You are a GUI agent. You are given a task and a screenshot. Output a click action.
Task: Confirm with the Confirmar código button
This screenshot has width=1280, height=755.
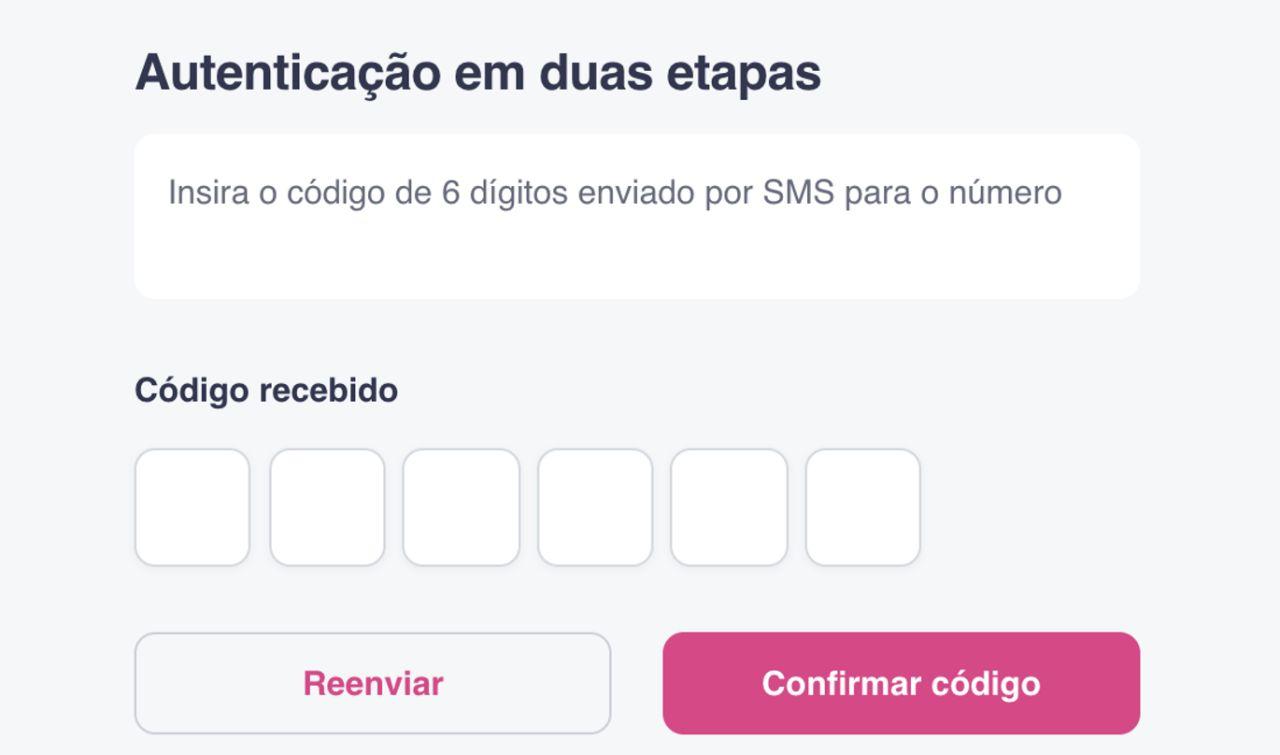(901, 683)
